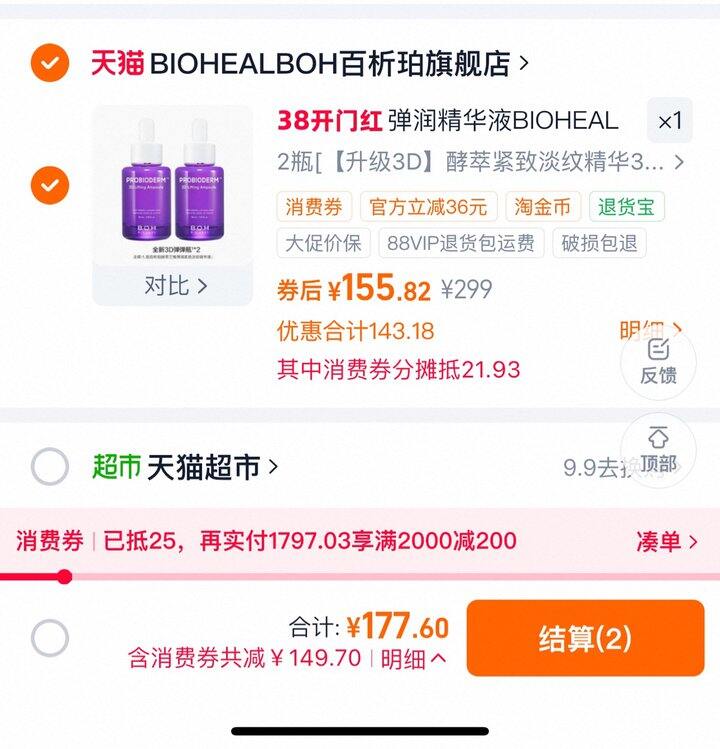Toggle the select-all circle by 合计

point(49,638)
